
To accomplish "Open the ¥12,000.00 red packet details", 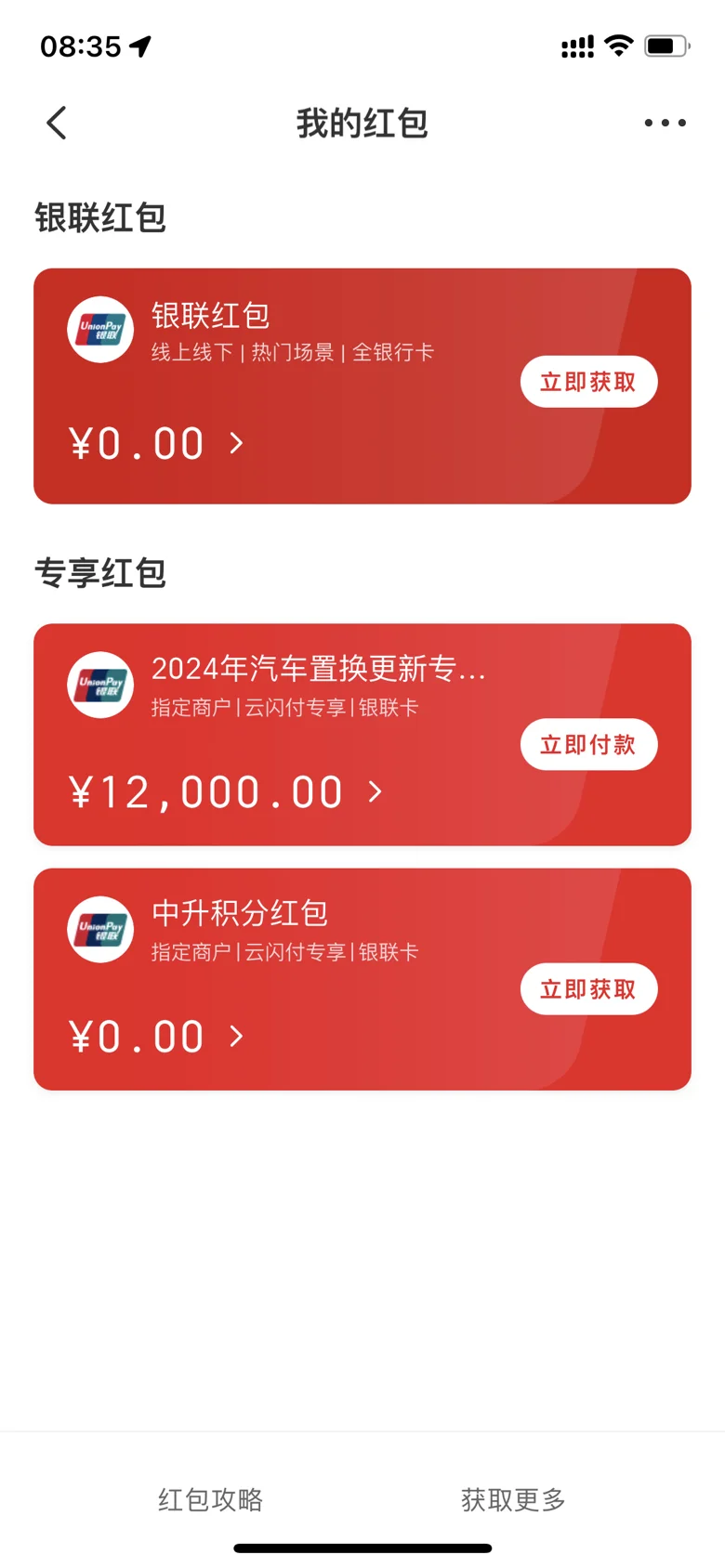I will (x=226, y=792).
